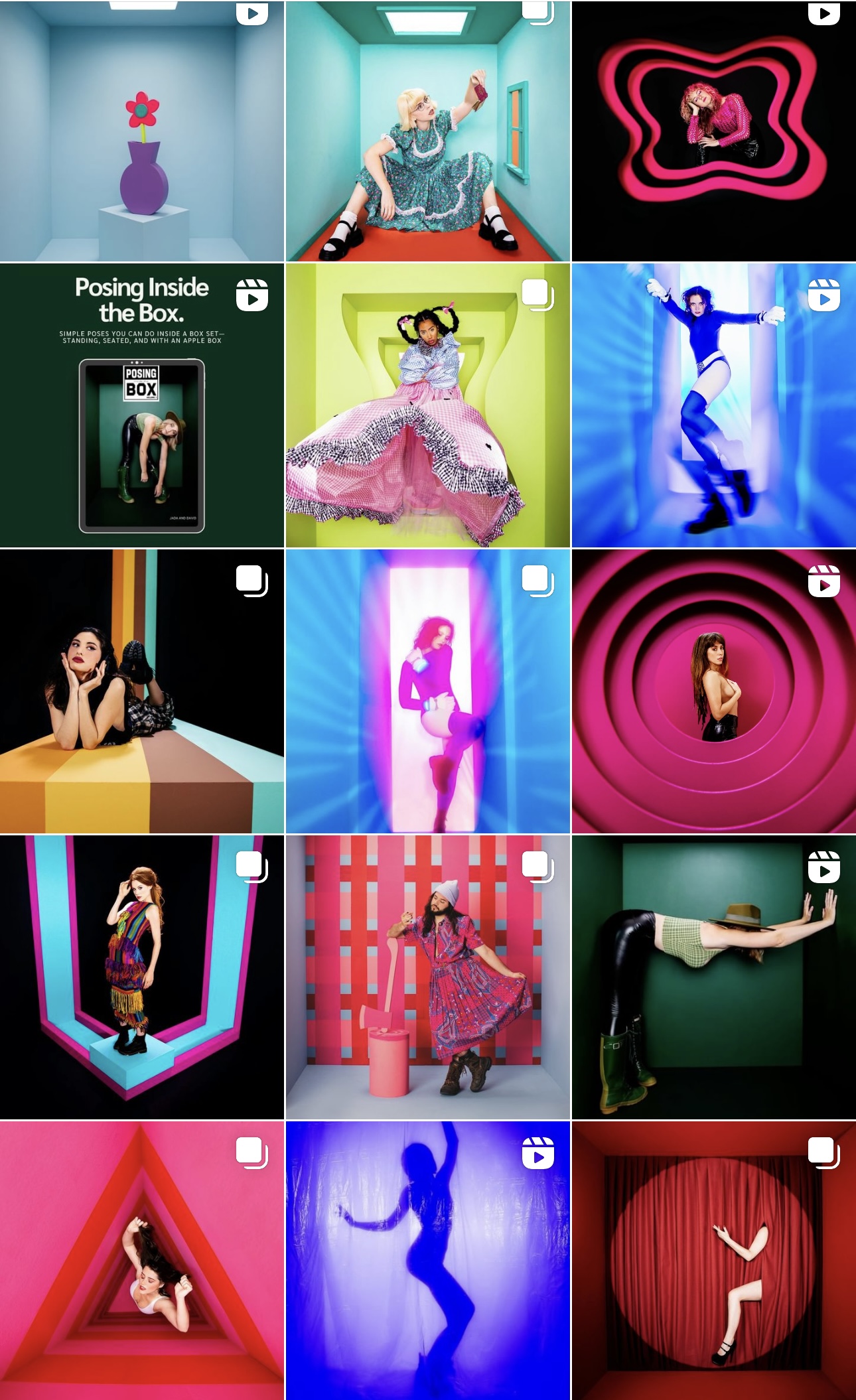The image size is (856, 1400).
Task: Open the magenta figure in glowing doorway post
Action: [428, 691]
